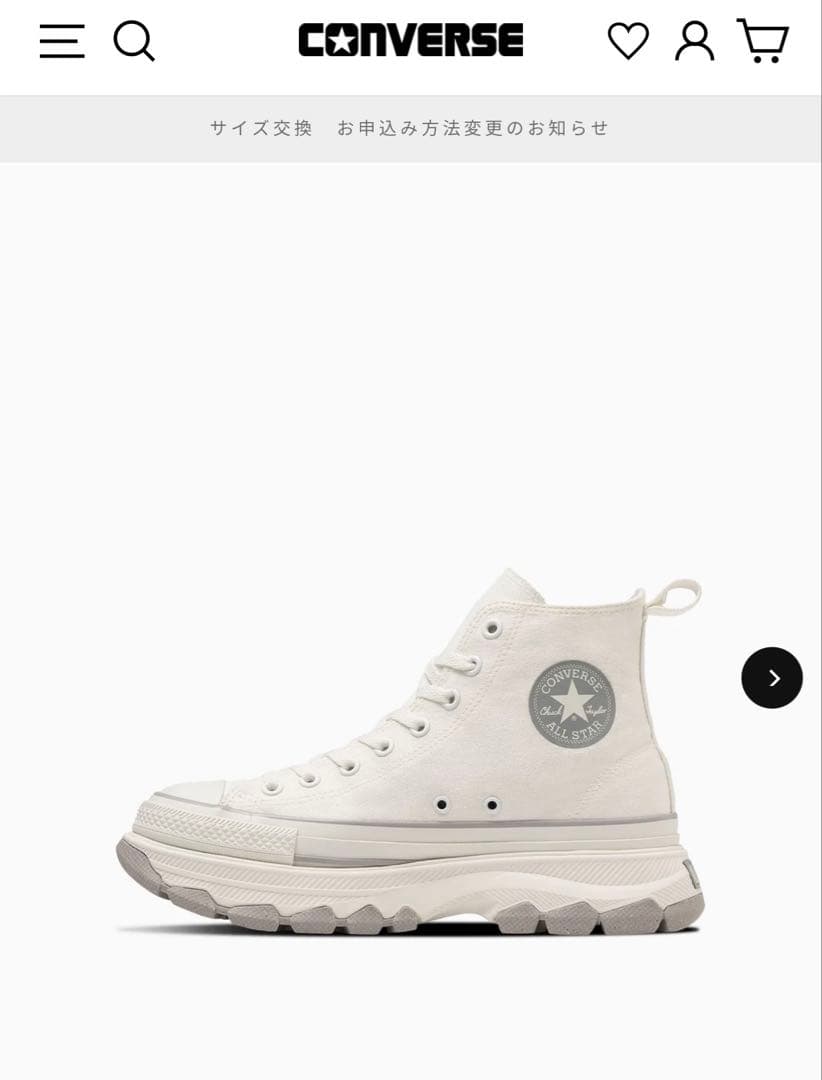The height and width of the screenshot is (1080, 822).
Task: Show the next product image
Action: 771,678
